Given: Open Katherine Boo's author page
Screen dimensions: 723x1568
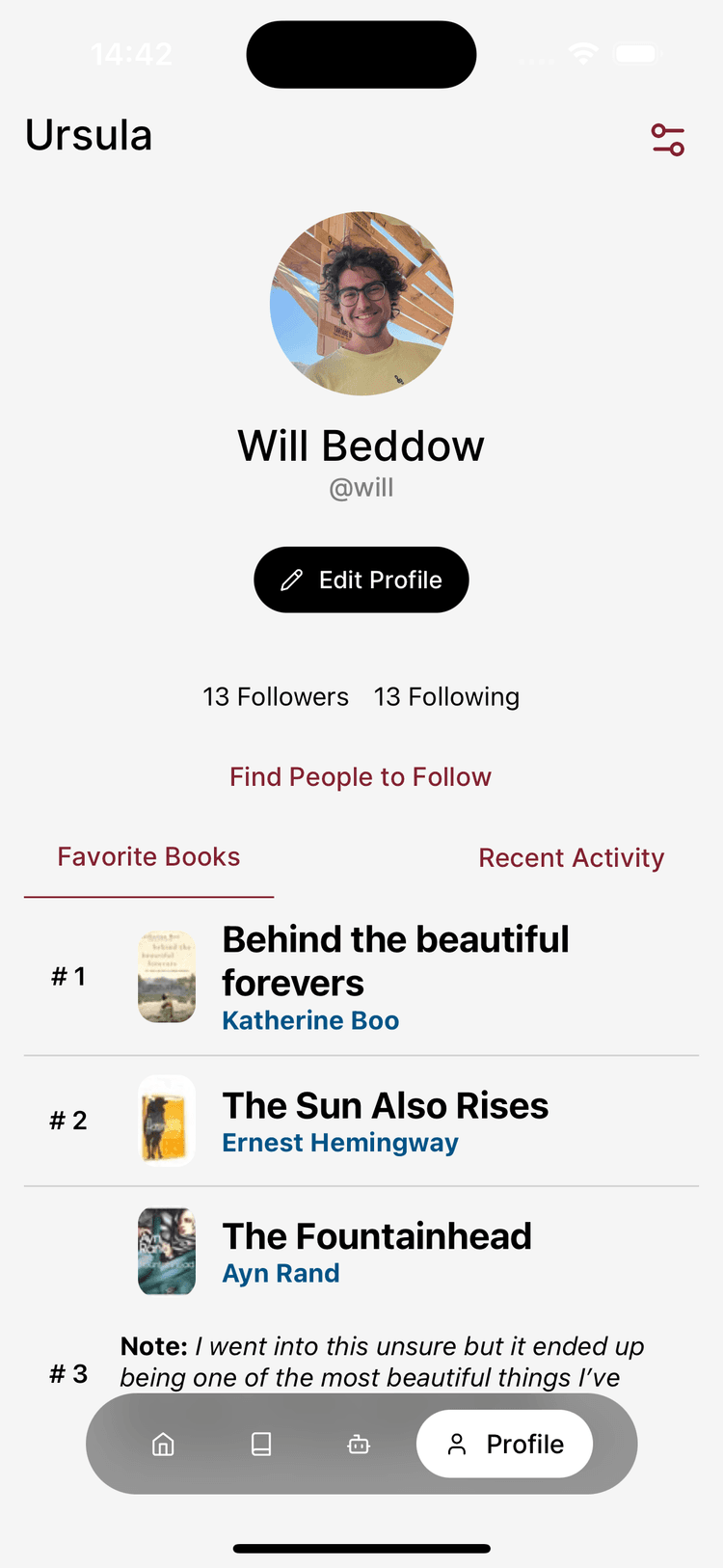Looking at the screenshot, I should point(310,1019).
